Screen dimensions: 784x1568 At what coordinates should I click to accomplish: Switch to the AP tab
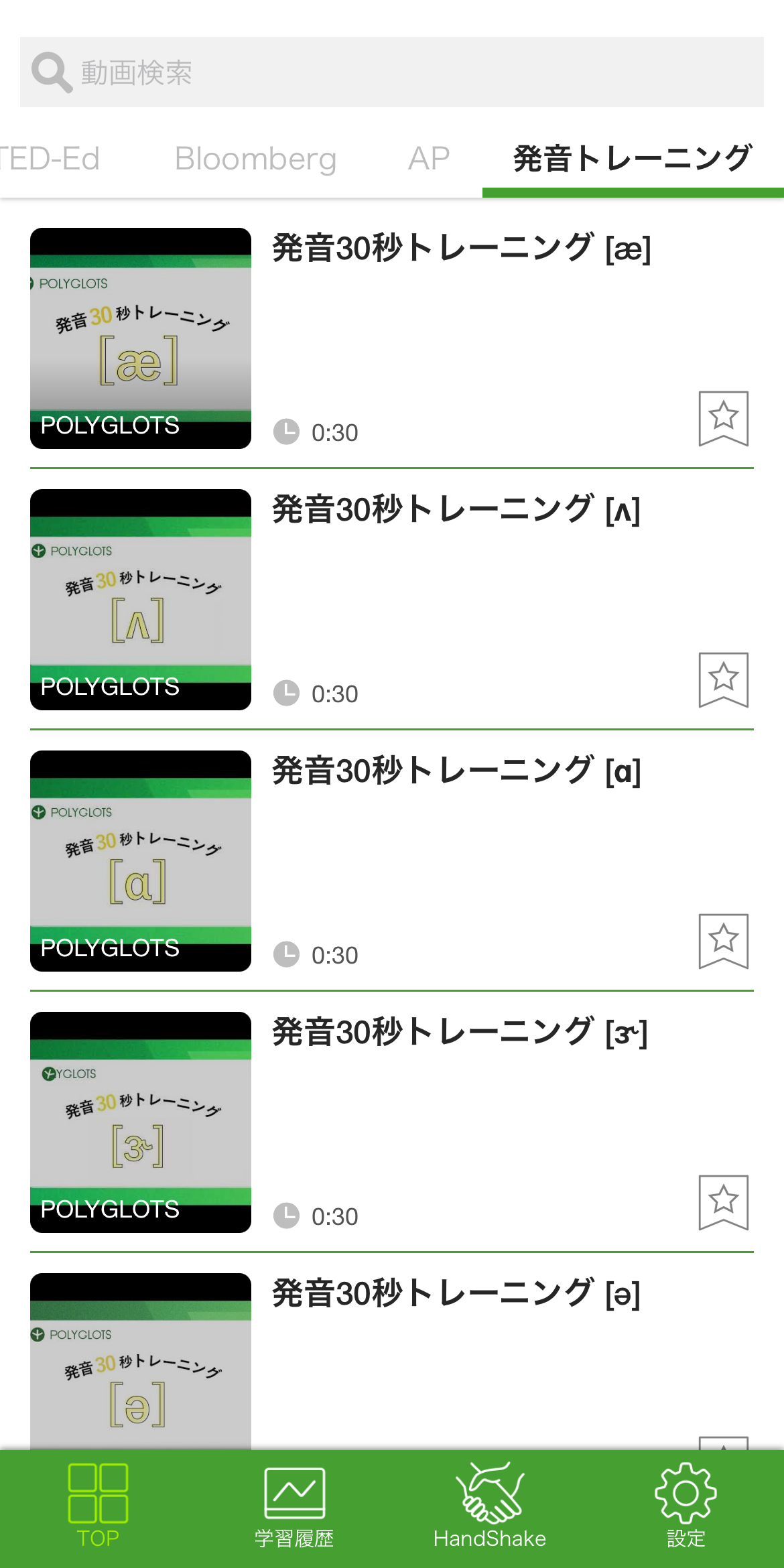coord(429,158)
